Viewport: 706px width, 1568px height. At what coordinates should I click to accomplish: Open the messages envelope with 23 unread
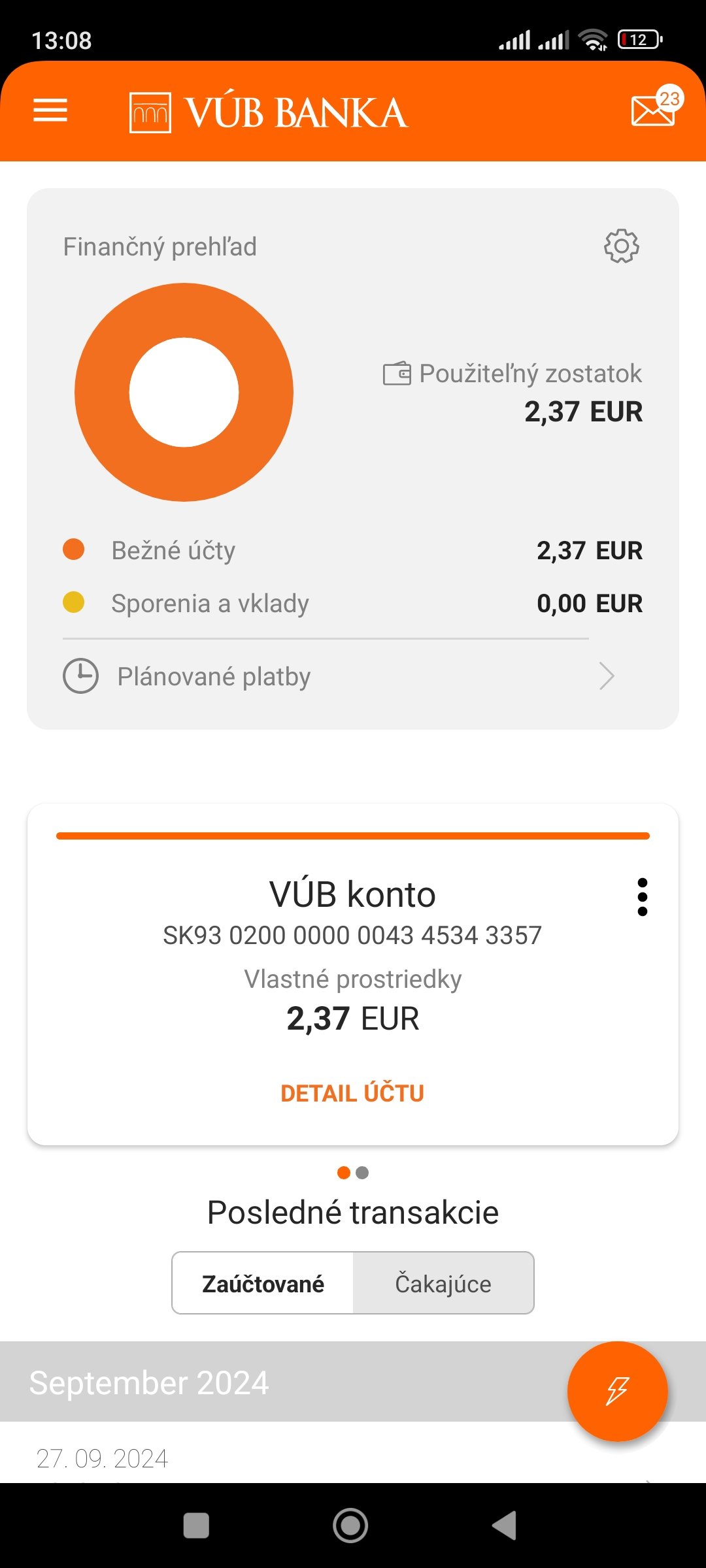tap(656, 106)
